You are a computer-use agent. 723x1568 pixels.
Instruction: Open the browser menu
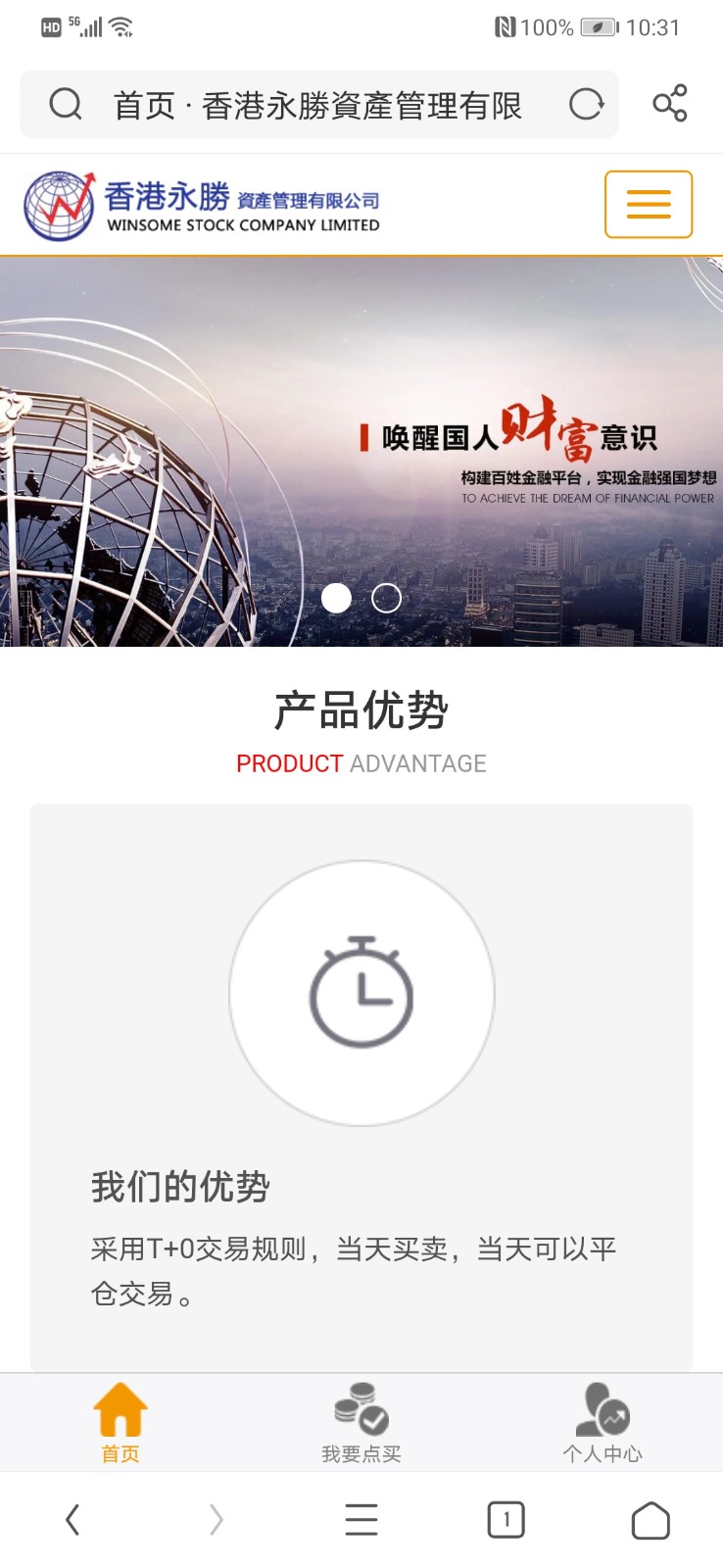click(361, 1520)
